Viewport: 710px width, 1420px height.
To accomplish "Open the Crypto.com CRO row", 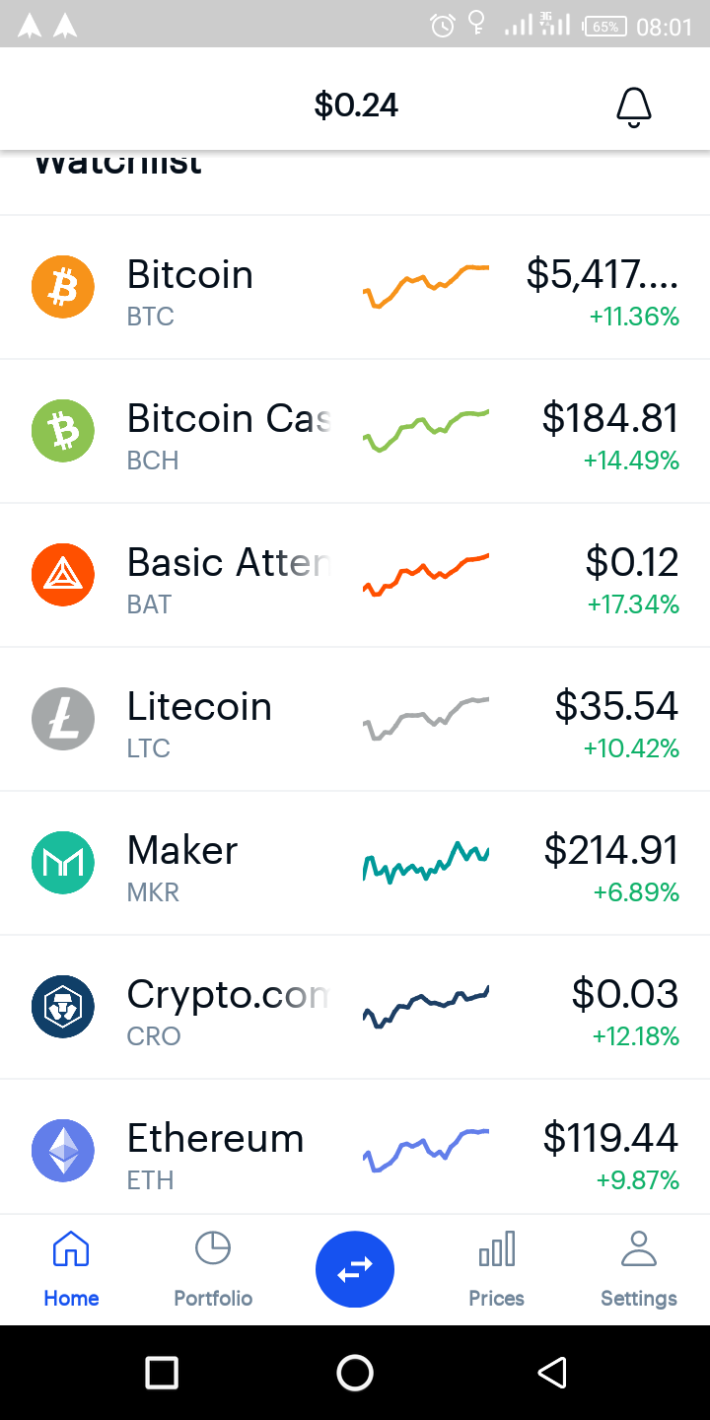I will click(x=355, y=1008).
